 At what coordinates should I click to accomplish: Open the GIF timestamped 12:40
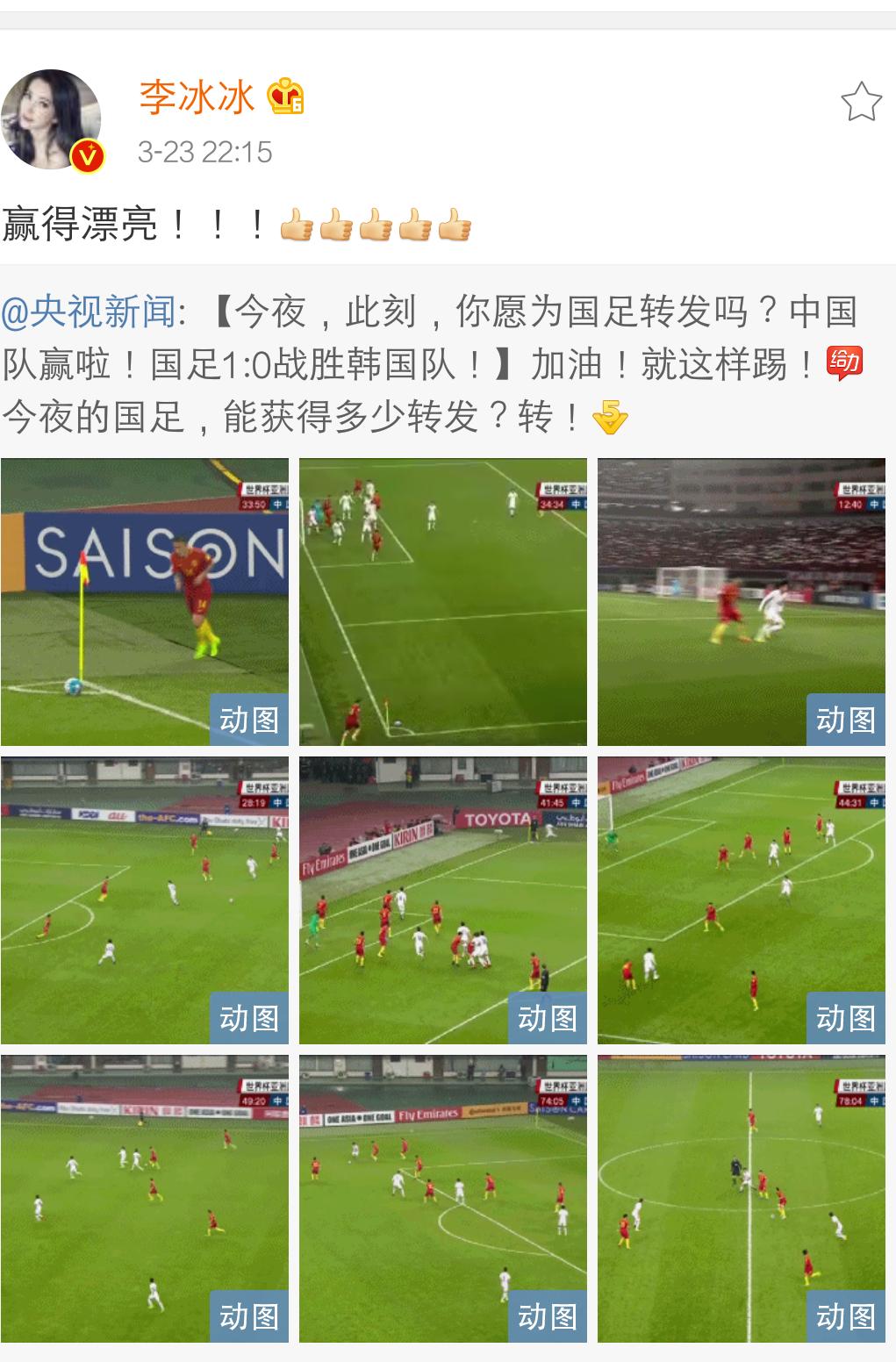[x=742, y=602]
